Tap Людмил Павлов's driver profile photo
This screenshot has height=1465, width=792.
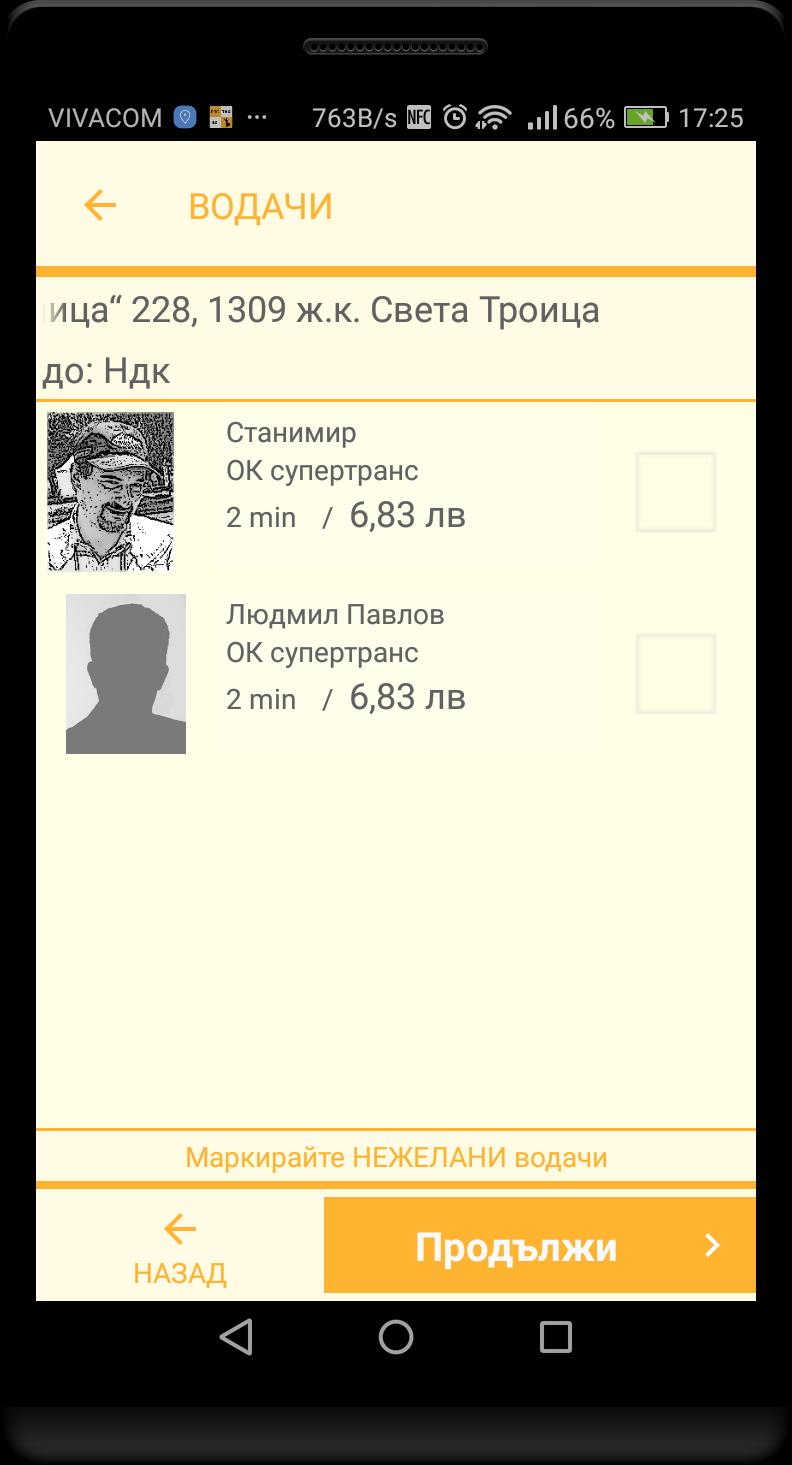coord(125,673)
